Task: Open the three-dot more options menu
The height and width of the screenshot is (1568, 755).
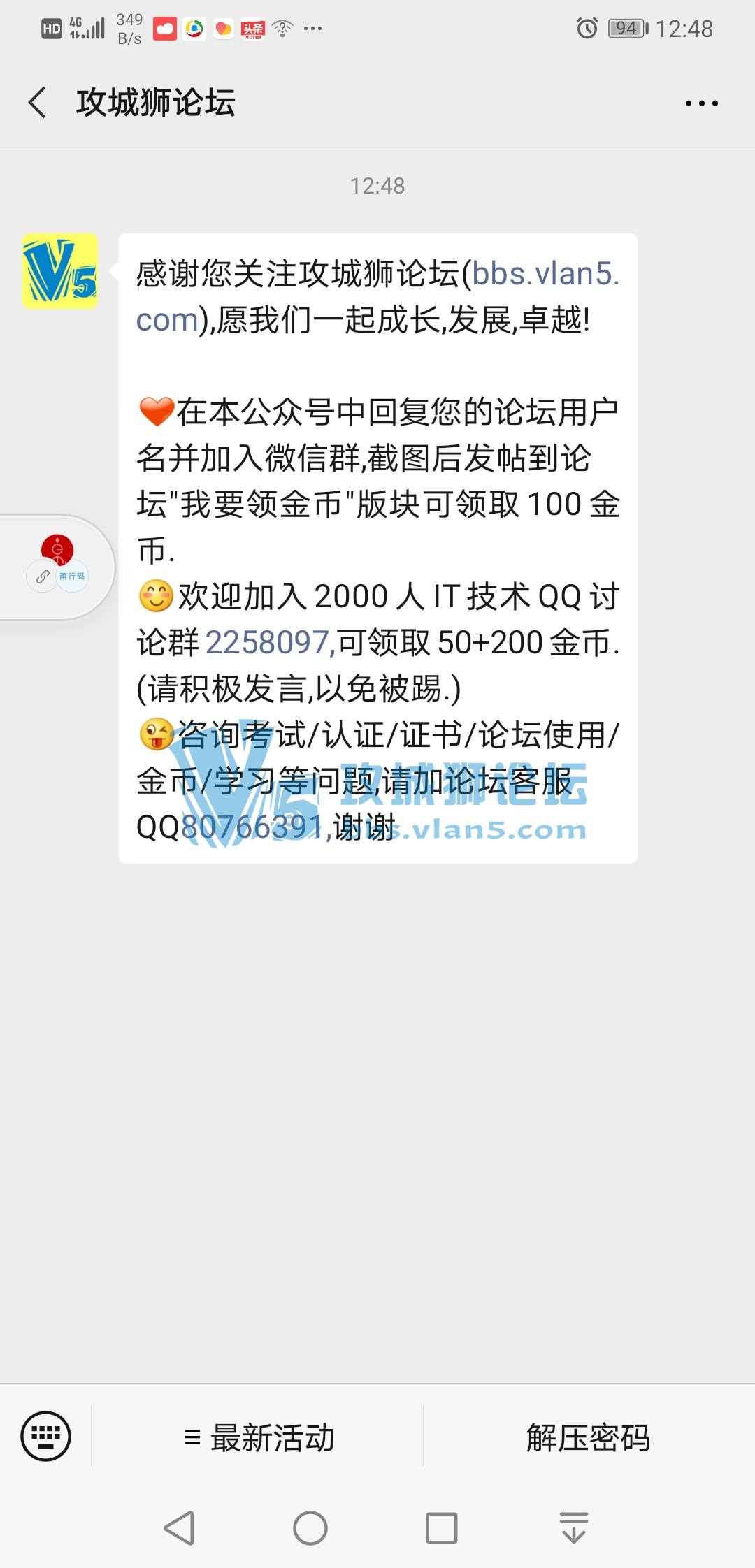Action: click(701, 103)
